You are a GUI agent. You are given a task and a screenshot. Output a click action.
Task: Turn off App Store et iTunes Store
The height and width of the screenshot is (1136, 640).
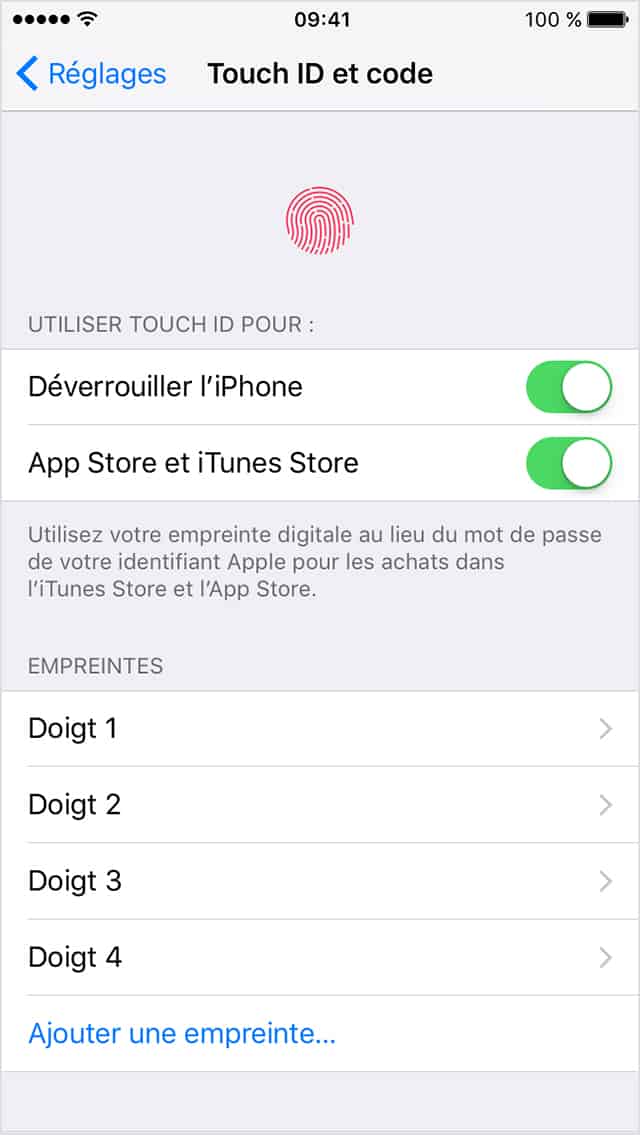click(568, 463)
